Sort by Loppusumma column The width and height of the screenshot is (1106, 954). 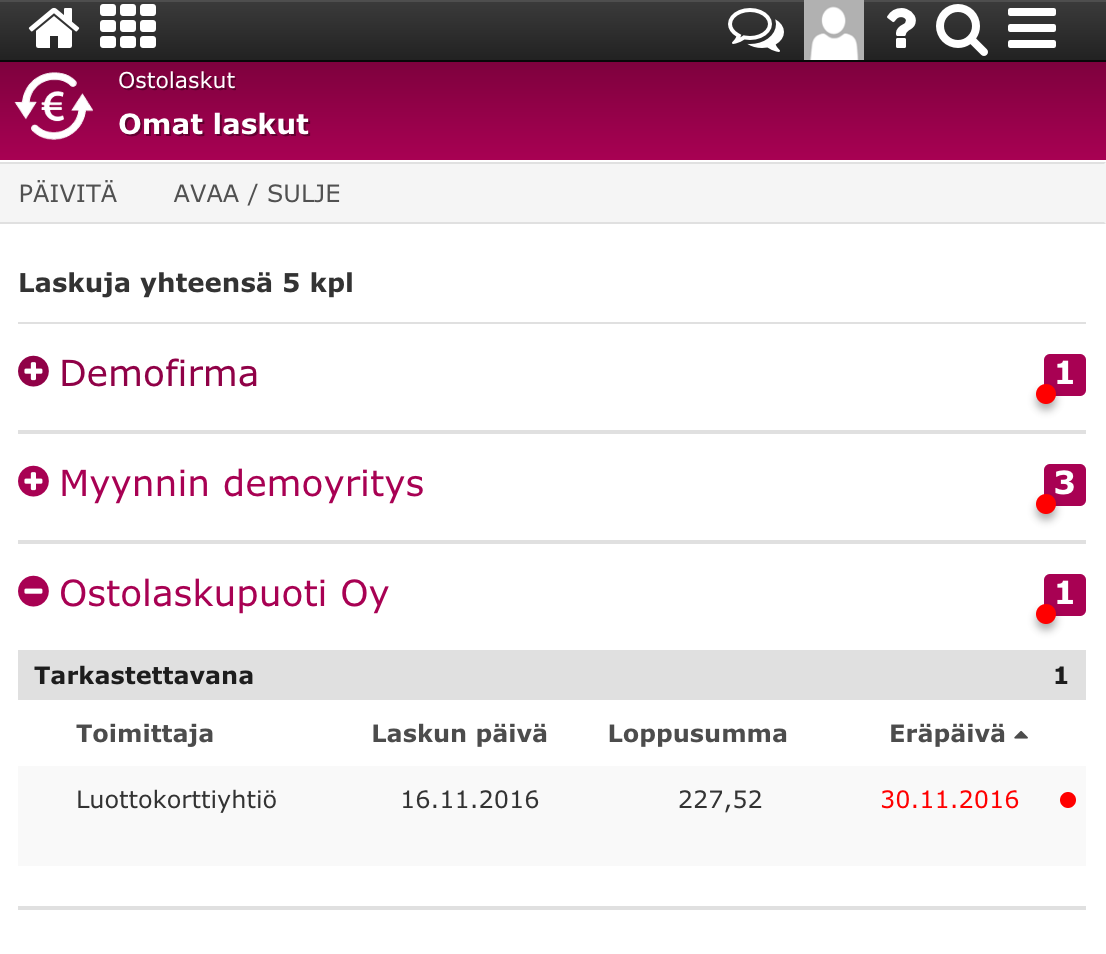[x=697, y=734]
